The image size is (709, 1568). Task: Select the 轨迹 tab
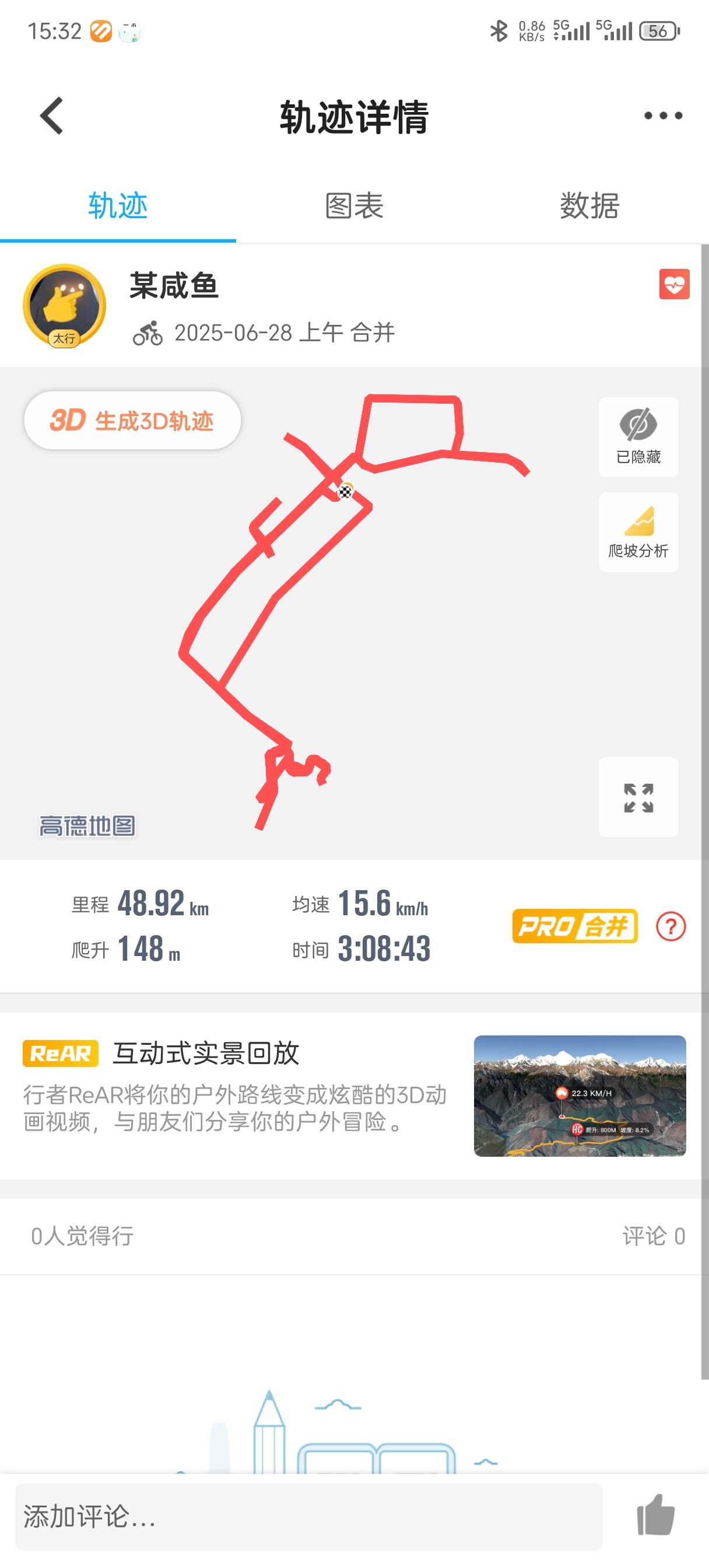pyautogui.click(x=118, y=206)
